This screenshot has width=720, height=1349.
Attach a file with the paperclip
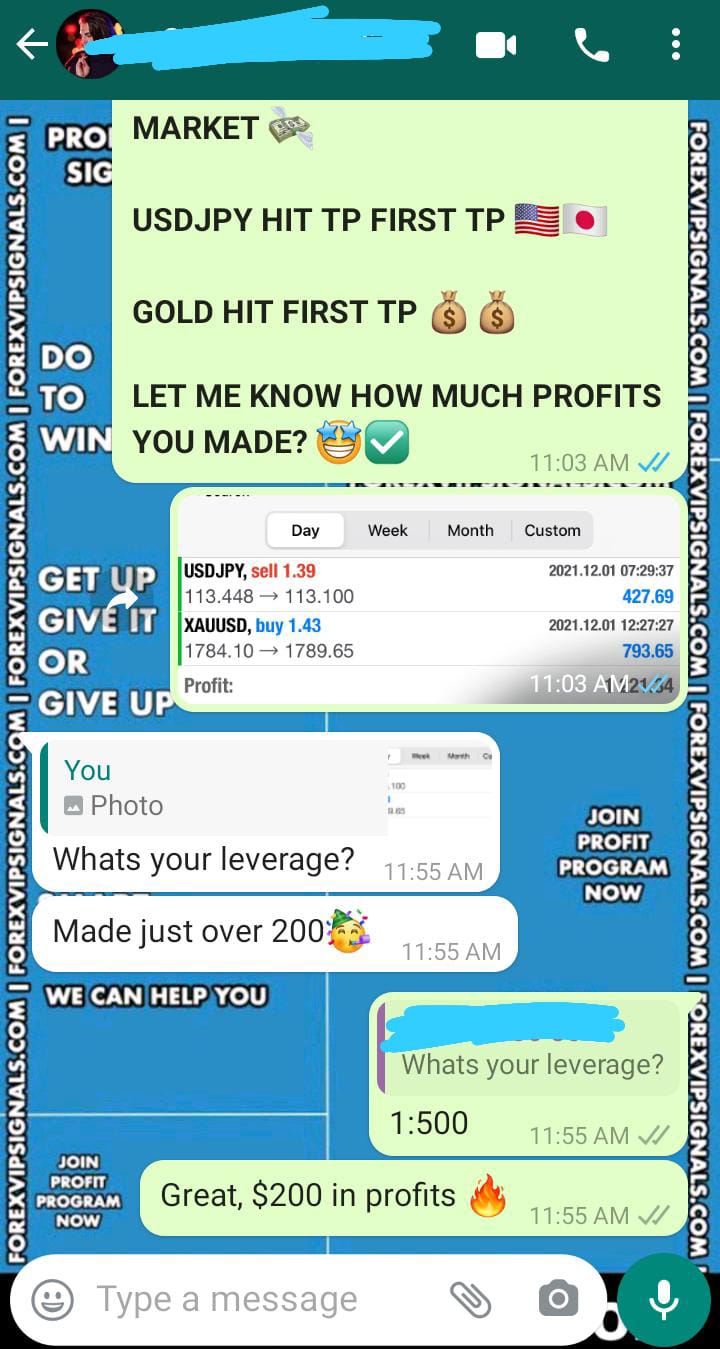point(469,1299)
